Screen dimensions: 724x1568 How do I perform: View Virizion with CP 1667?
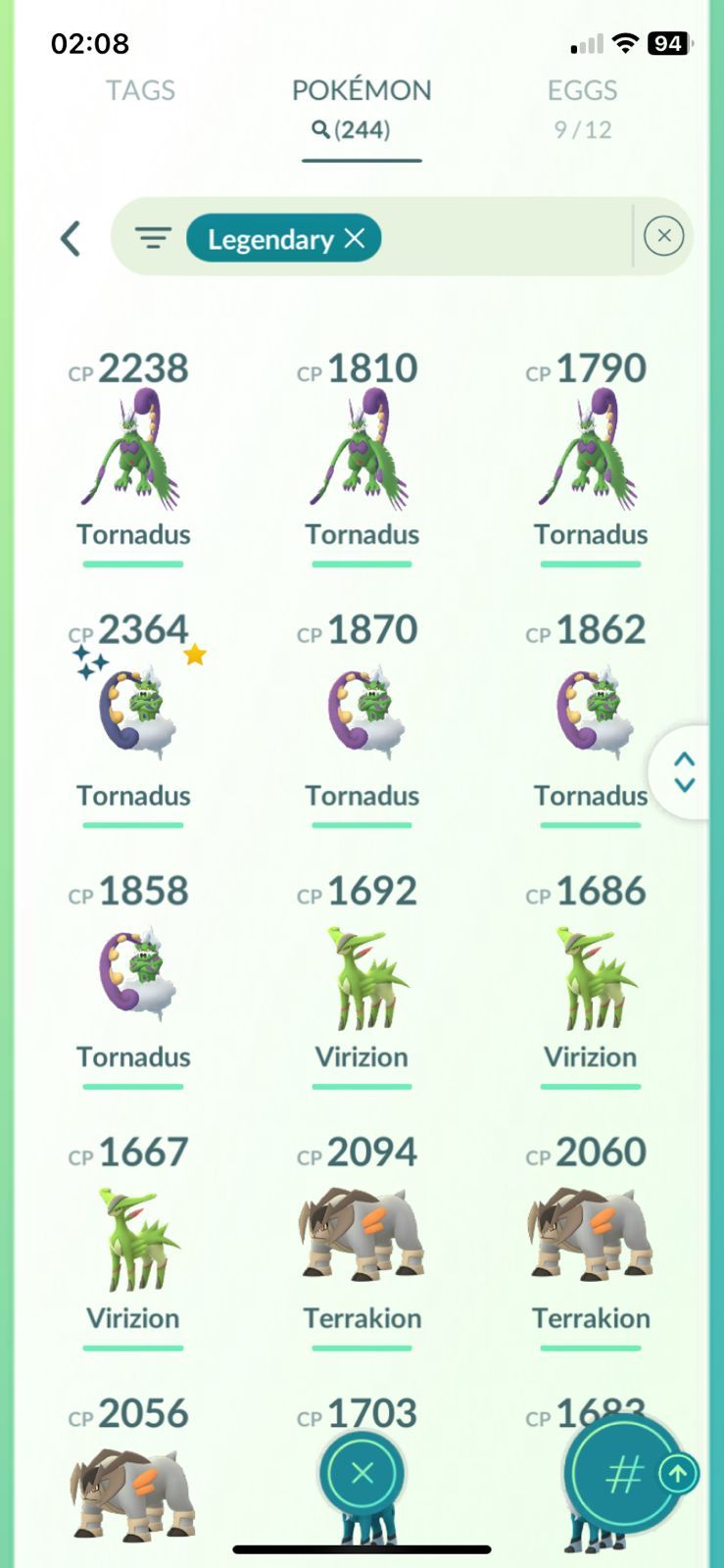point(133,1235)
